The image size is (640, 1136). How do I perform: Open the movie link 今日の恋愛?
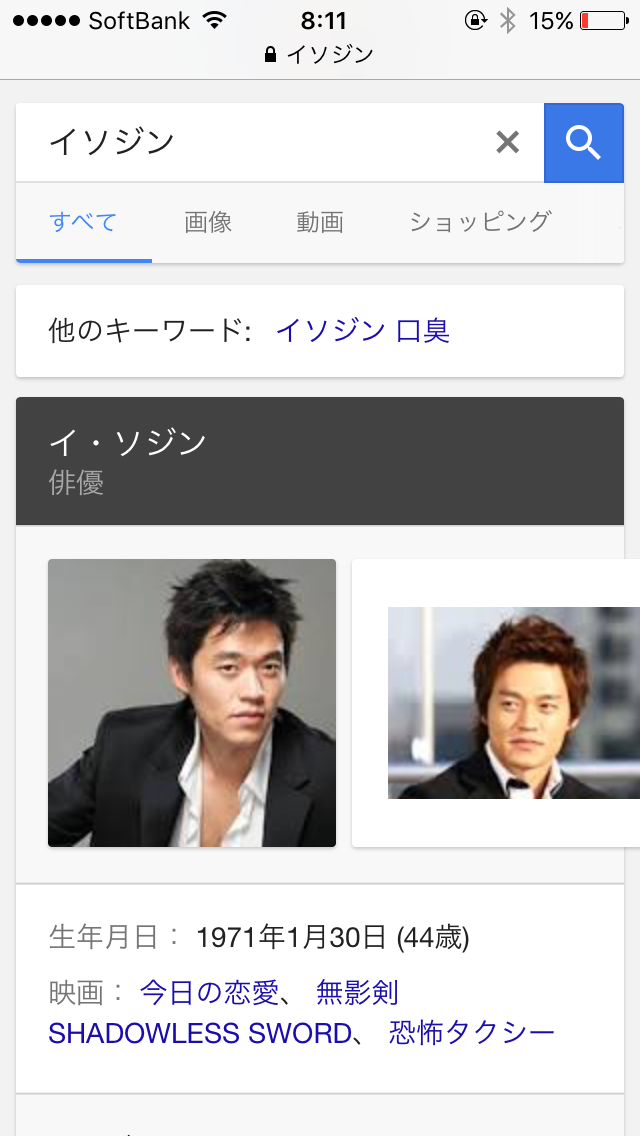tap(208, 993)
